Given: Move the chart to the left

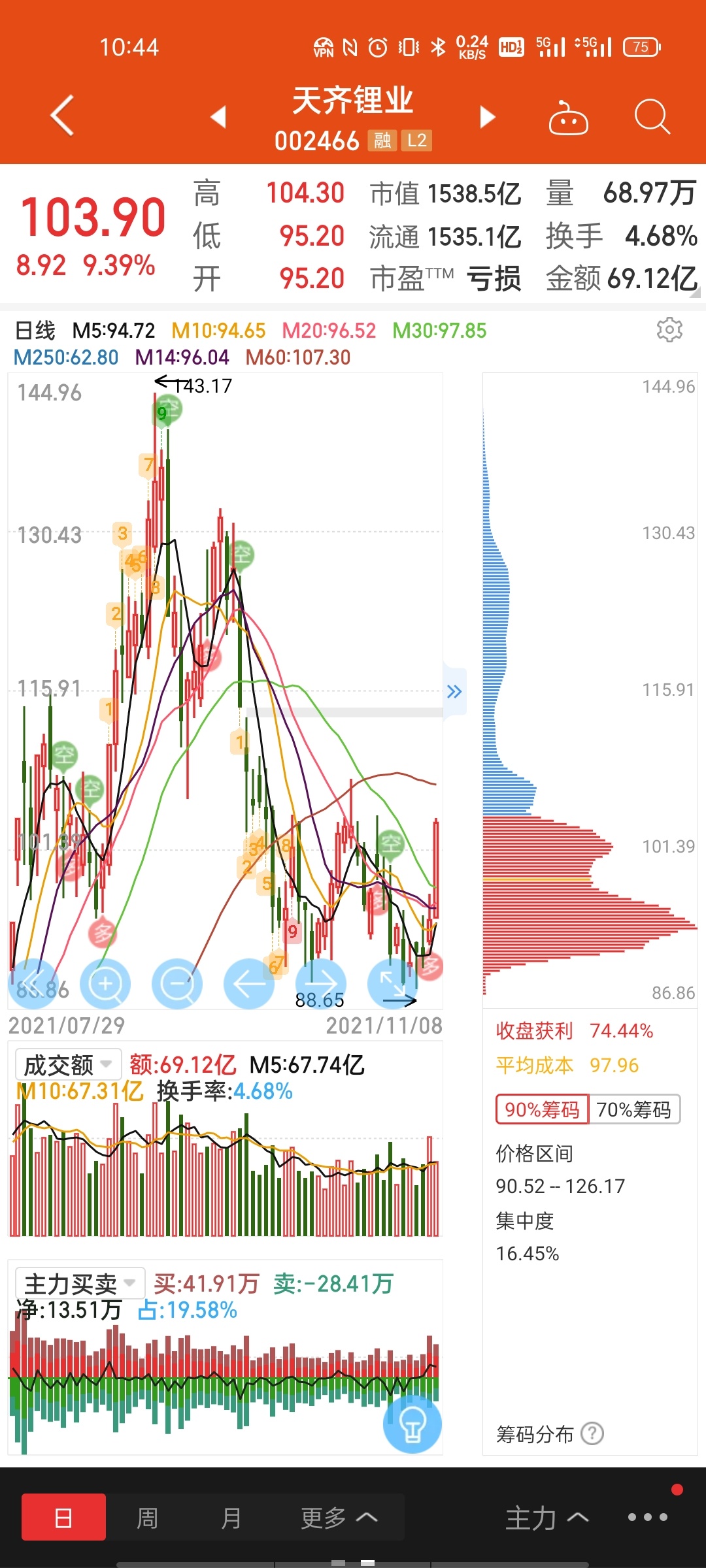Looking at the screenshot, I should pos(249,983).
